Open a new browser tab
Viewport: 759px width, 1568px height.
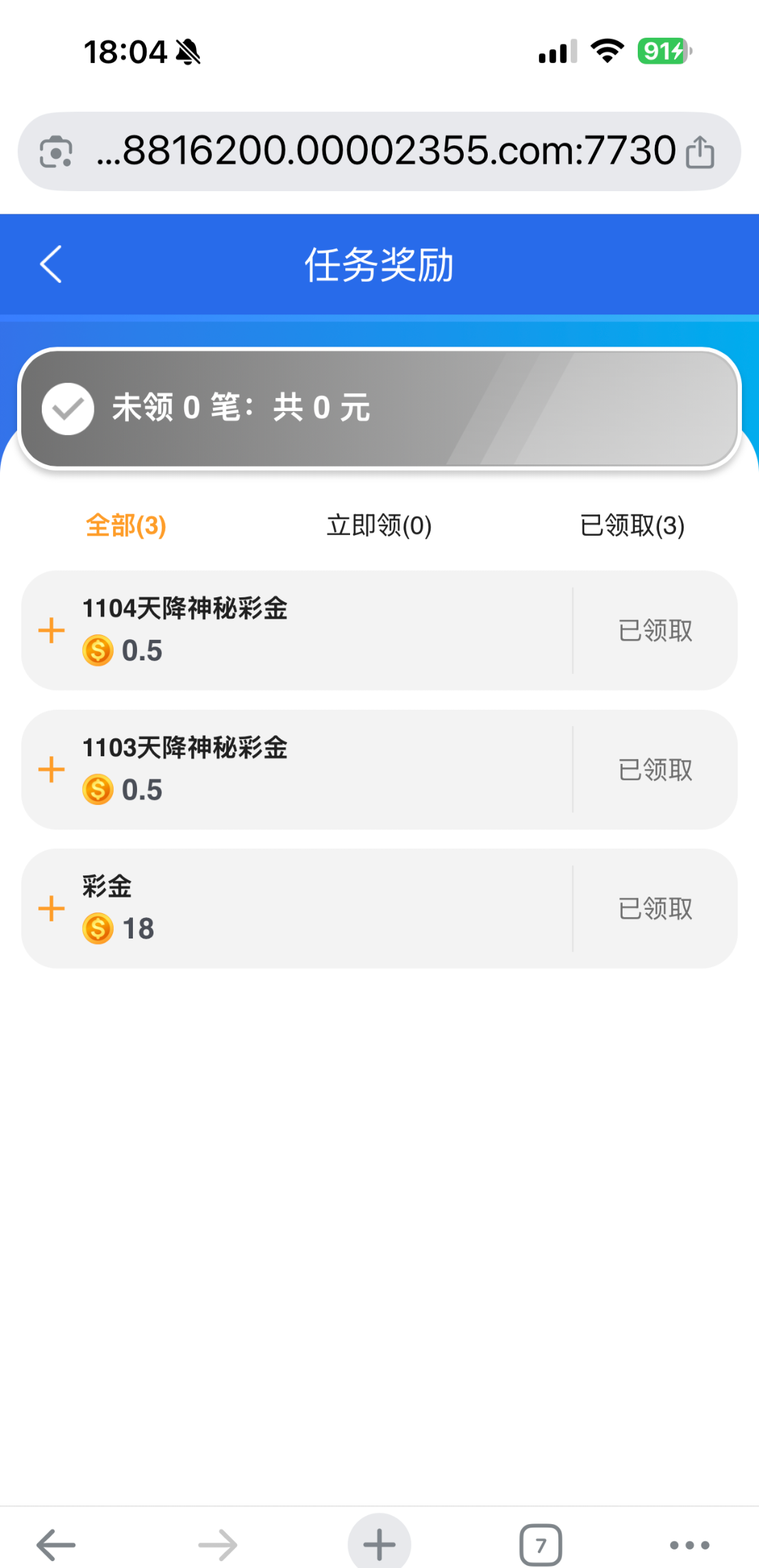tap(379, 1545)
